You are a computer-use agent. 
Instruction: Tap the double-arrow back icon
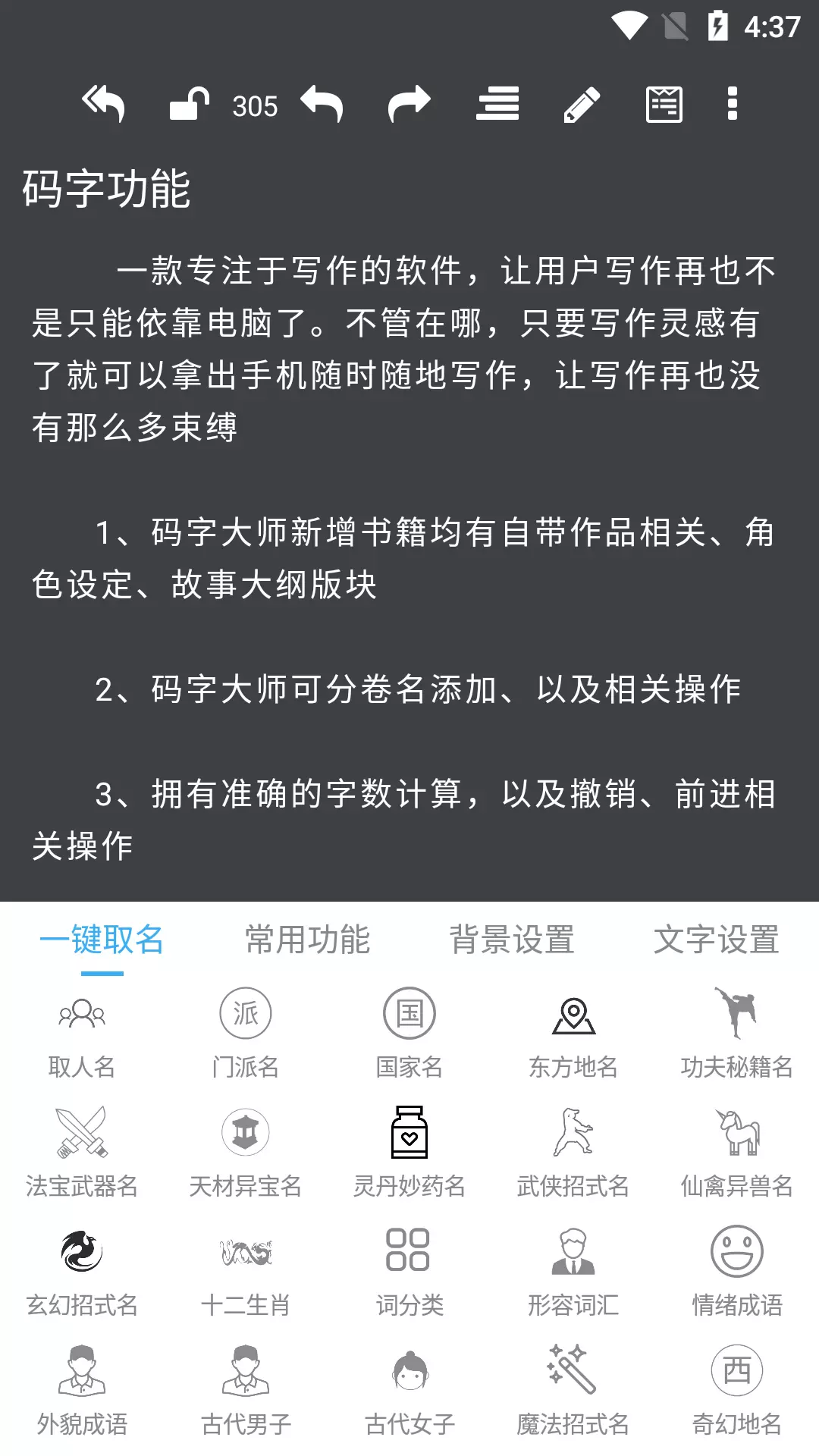click(x=103, y=104)
